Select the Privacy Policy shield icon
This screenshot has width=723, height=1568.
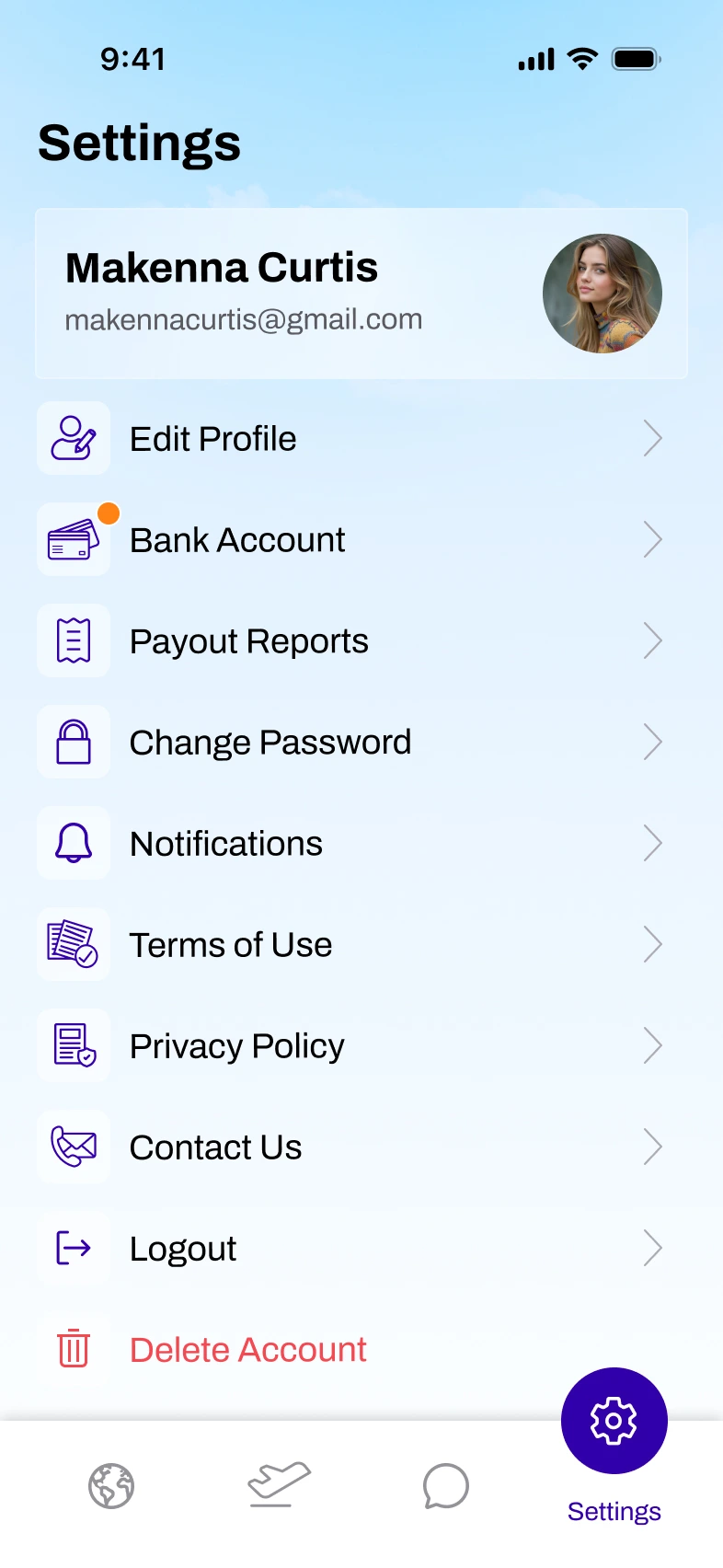[x=74, y=1045]
